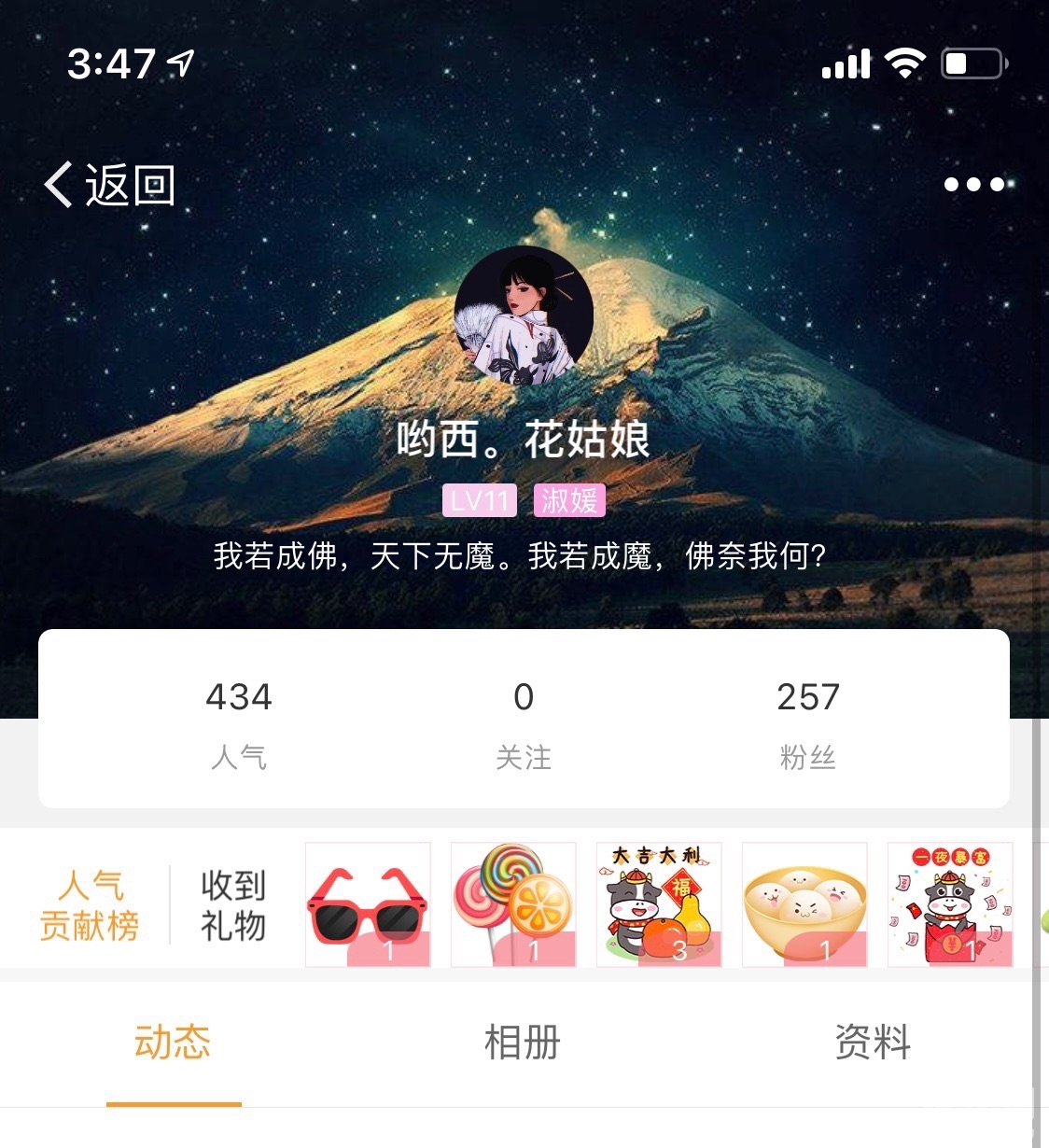This screenshot has width=1049, height=1148.
Task: Open the three-dot more options menu
Action: click(x=974, y=185)
